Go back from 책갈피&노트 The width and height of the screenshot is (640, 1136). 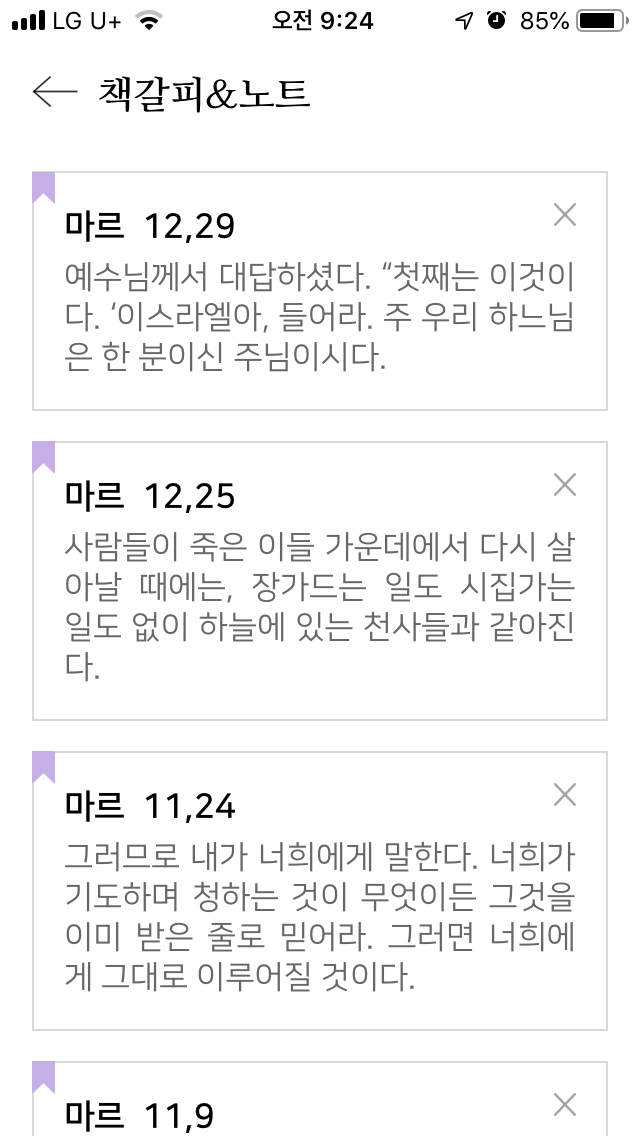click(54, 92)
